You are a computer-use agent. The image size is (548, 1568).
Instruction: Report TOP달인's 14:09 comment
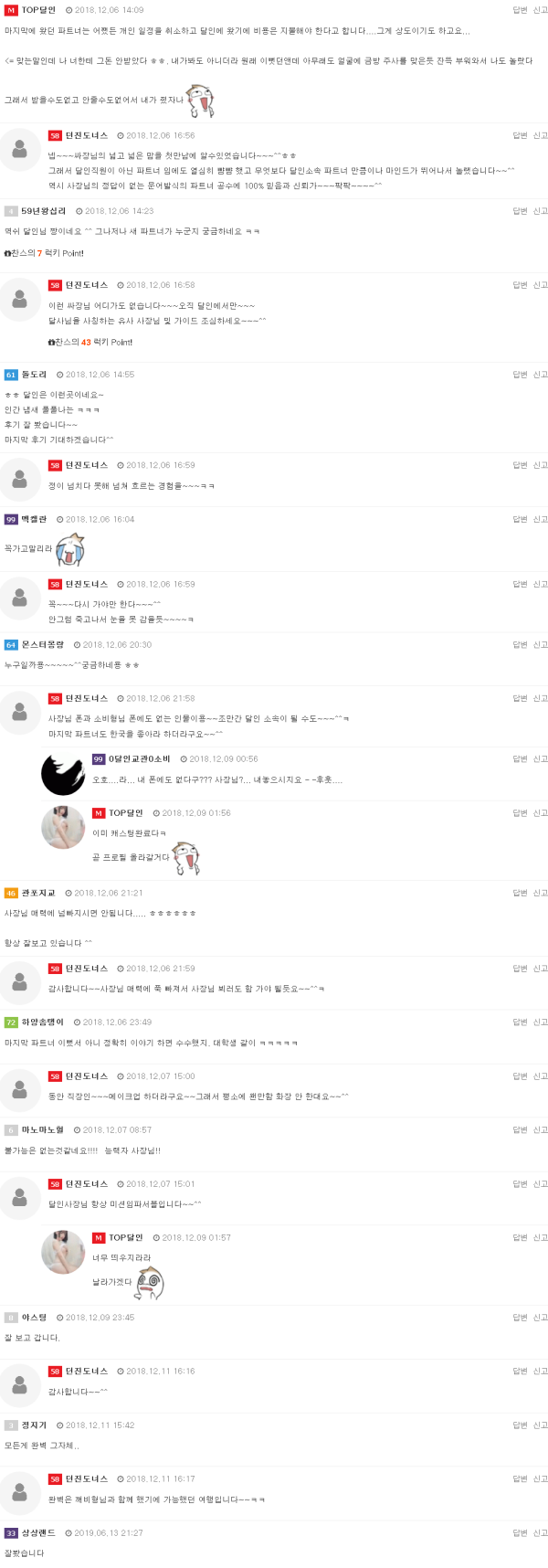click(x=541, y=10)
